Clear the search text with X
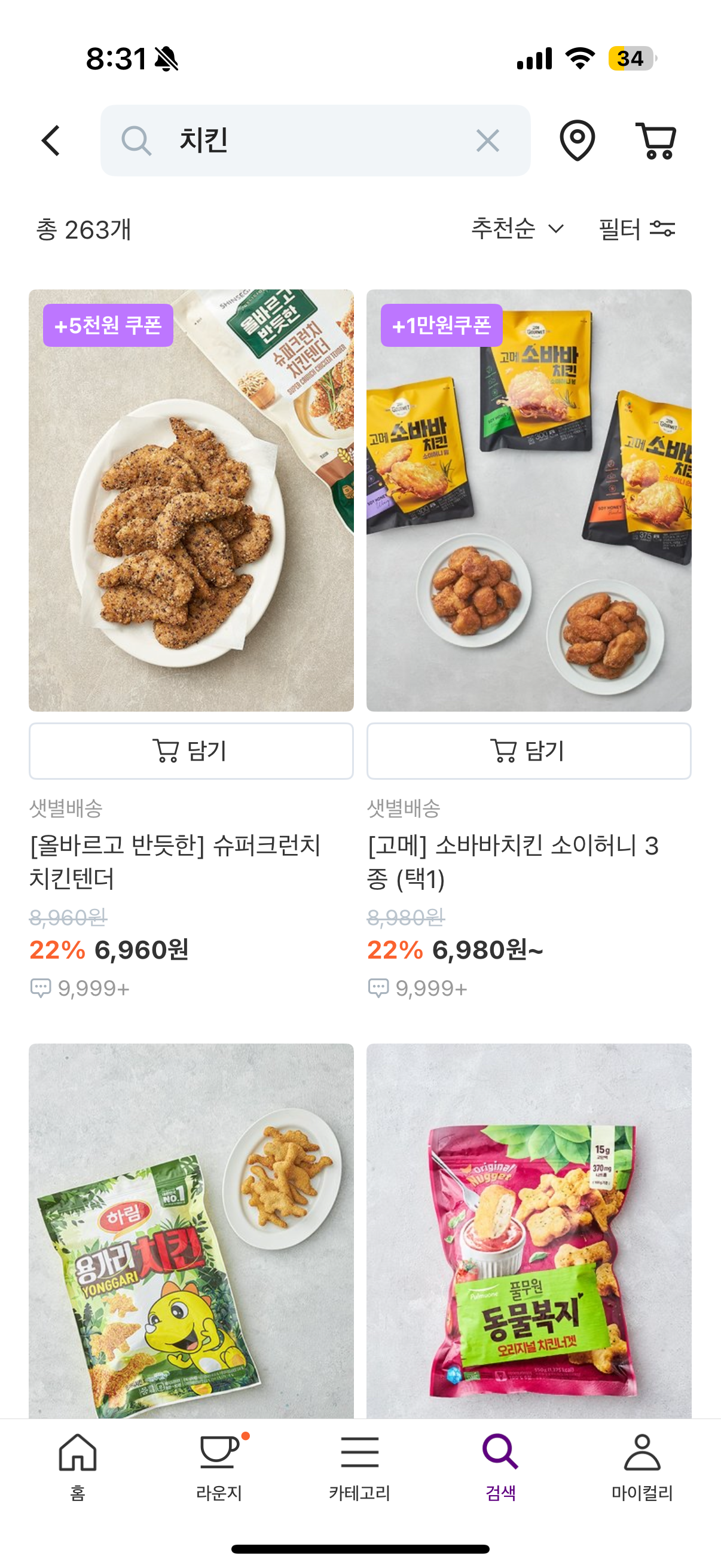 click(x=487, y=141)
